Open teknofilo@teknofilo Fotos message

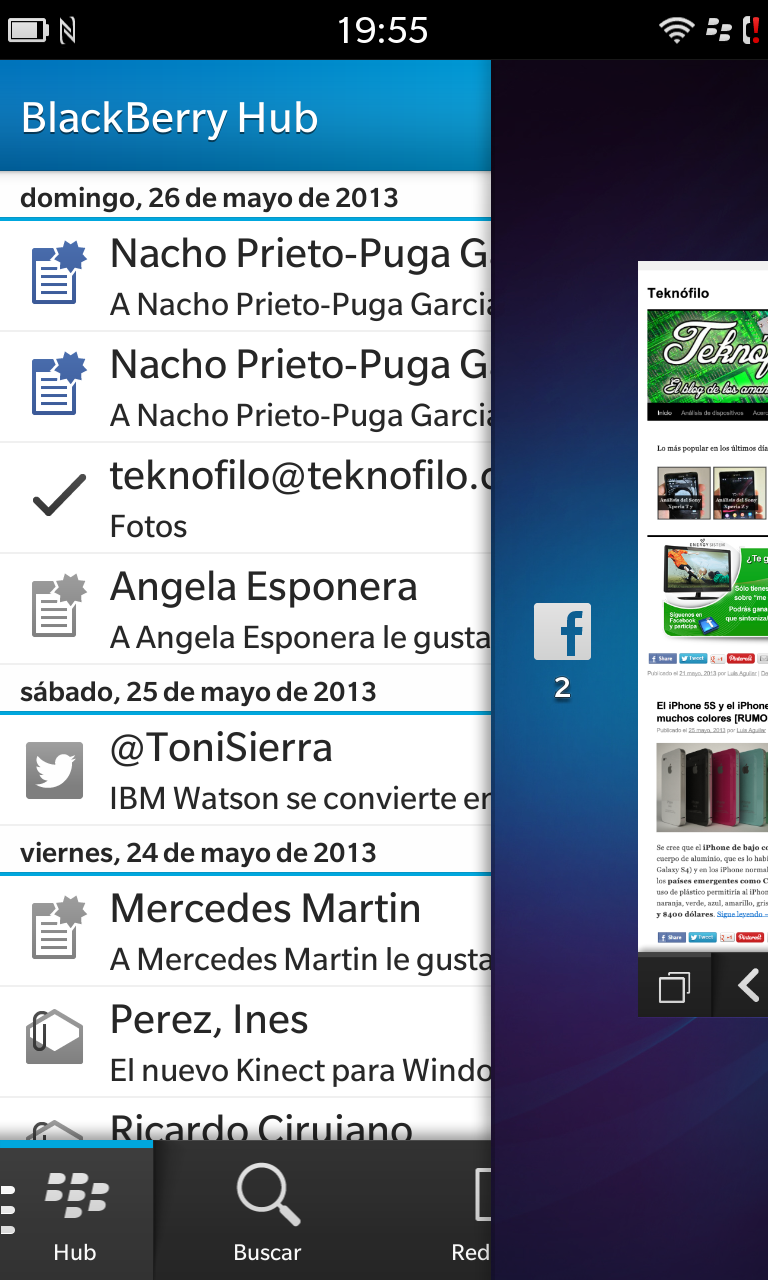click(250, 498)
